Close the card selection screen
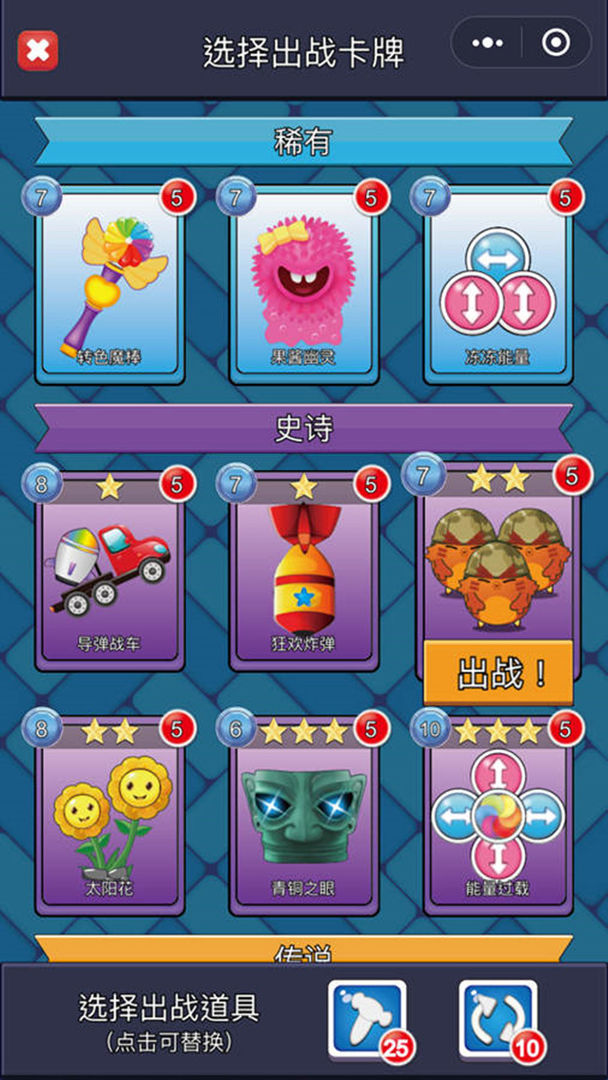Viewport: 608px width, 1080px height. point(38,49)
